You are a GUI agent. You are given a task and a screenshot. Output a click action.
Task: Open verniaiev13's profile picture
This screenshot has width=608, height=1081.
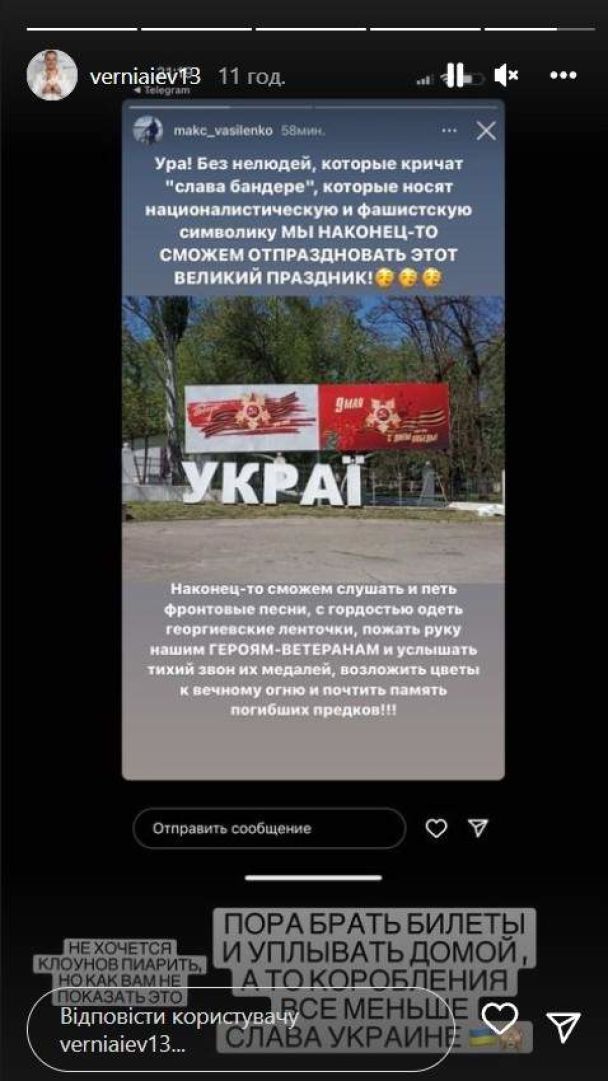pyautogui.click(x=51, y=75)
